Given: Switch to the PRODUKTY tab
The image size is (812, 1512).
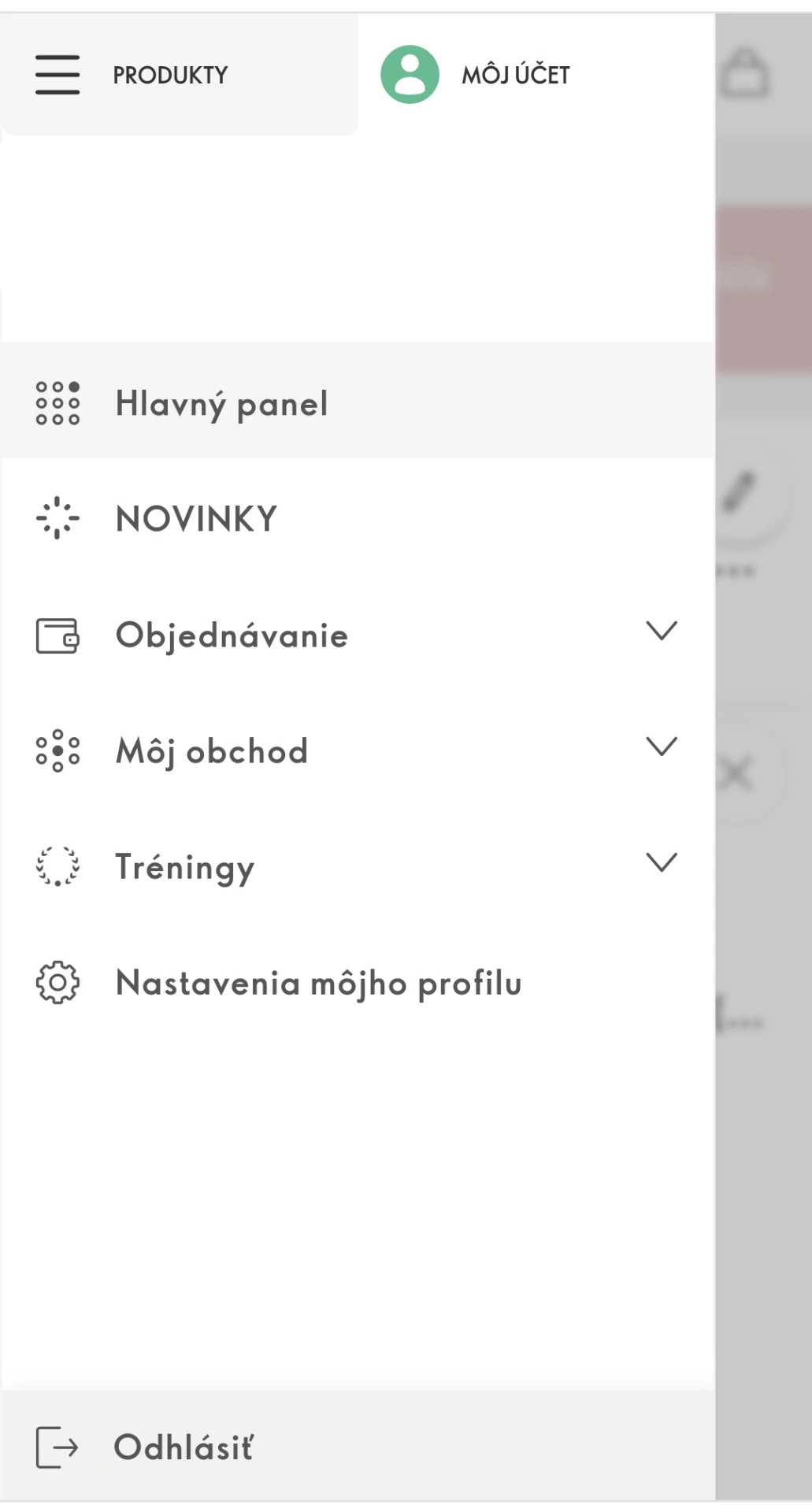Looking at the screenshot, I should [179, 75].
